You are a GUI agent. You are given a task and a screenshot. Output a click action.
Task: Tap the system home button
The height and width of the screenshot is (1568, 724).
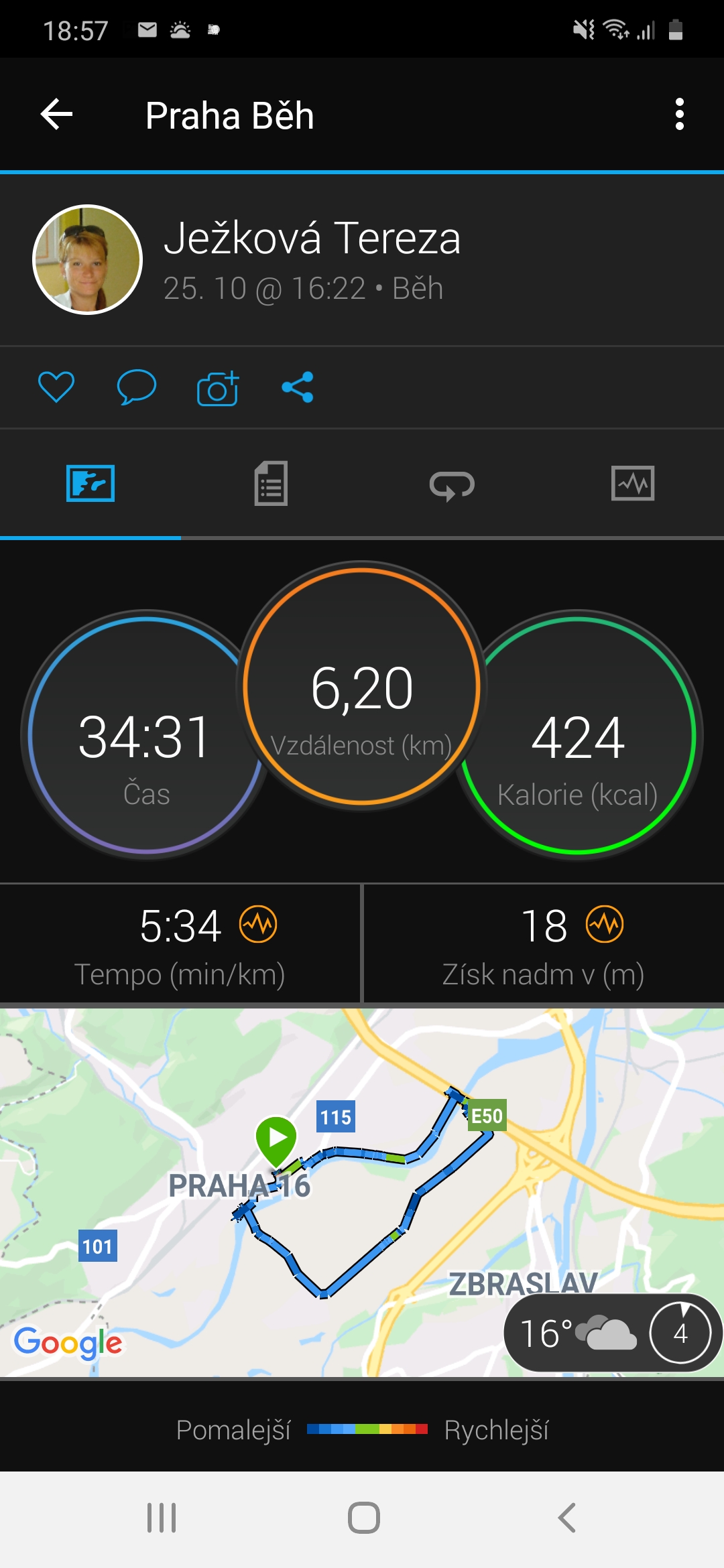click(x=363, y=1518)
